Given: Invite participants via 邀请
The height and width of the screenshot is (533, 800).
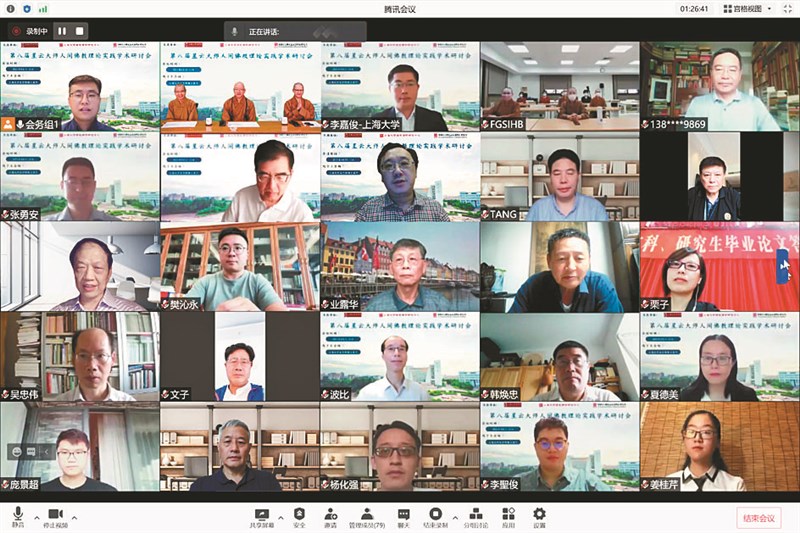Looking at the screenshot, I should 330,516.
